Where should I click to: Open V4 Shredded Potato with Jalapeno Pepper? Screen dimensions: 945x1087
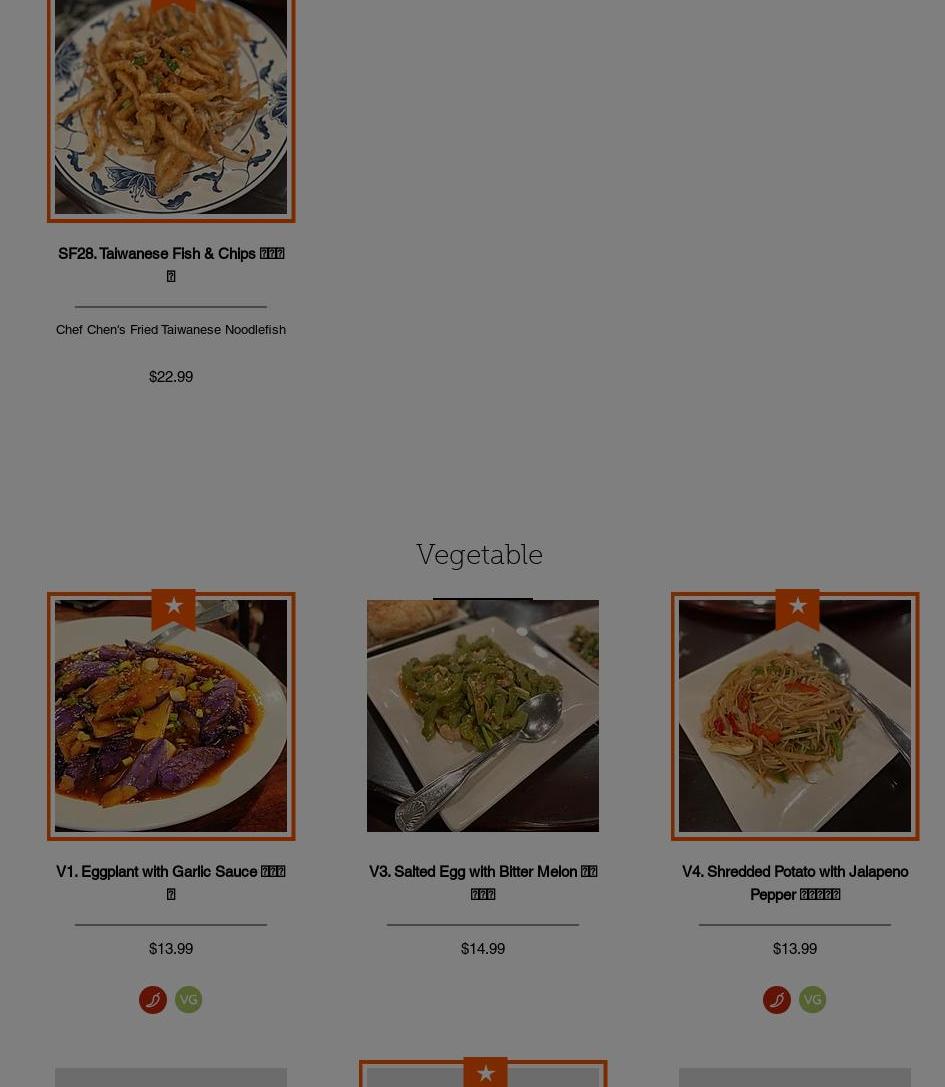click(795, 716)
